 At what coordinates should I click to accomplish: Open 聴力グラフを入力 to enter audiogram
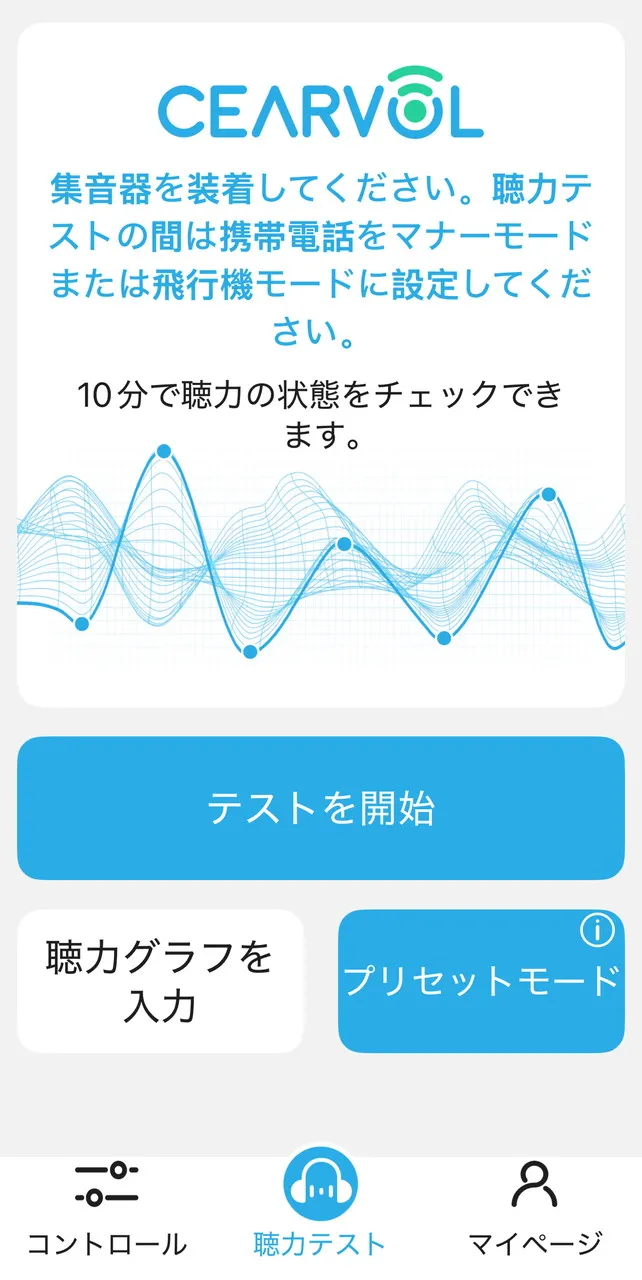[160, 981]
